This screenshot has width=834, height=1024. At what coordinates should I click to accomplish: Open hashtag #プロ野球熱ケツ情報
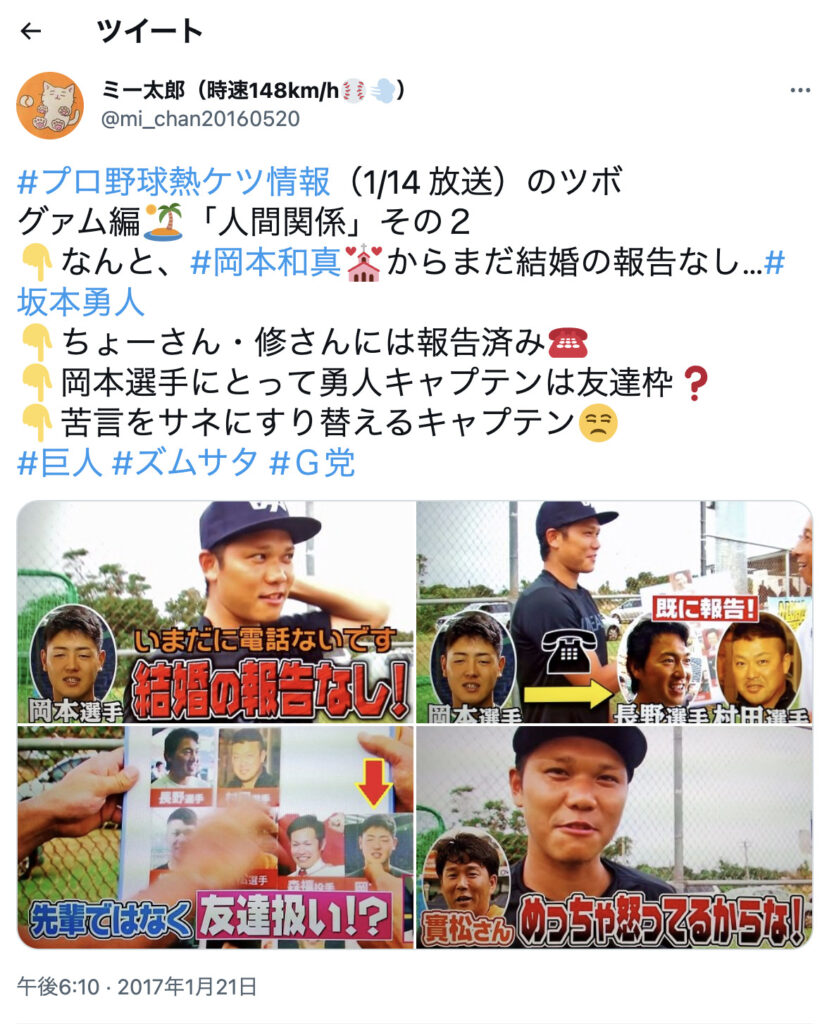pos(174,182)
